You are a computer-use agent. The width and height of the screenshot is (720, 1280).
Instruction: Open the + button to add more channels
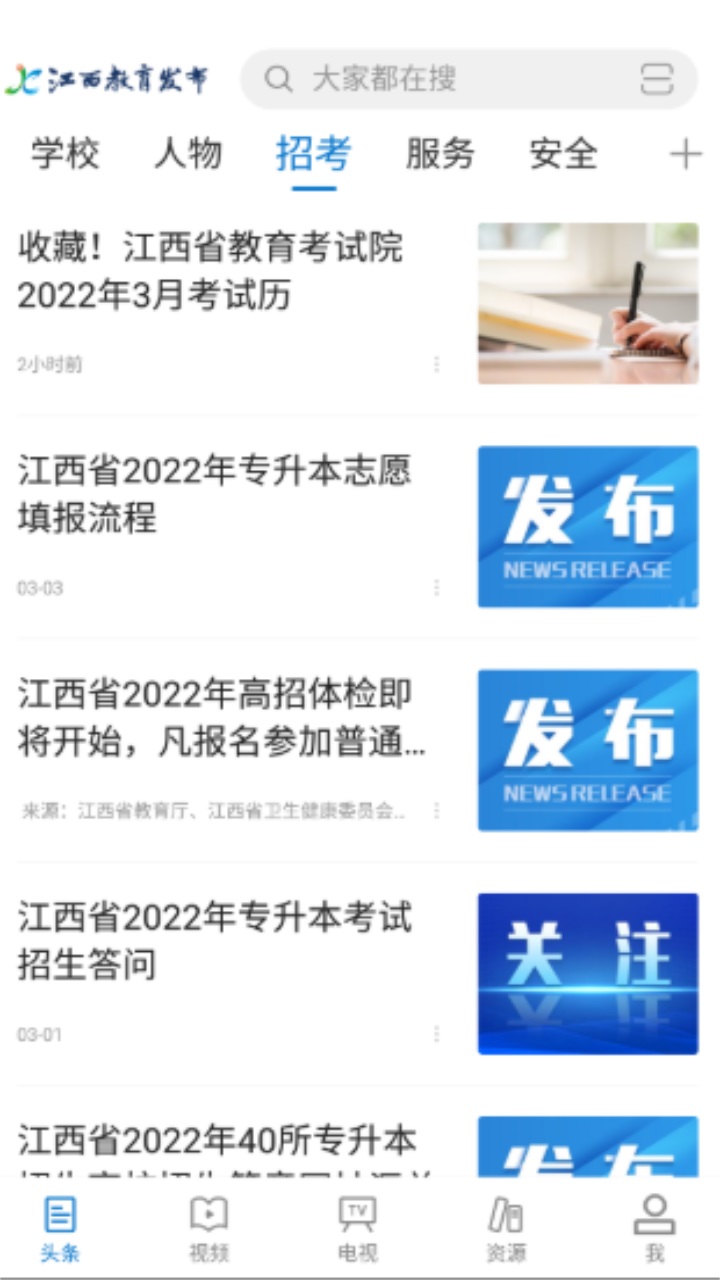(684, 154)
